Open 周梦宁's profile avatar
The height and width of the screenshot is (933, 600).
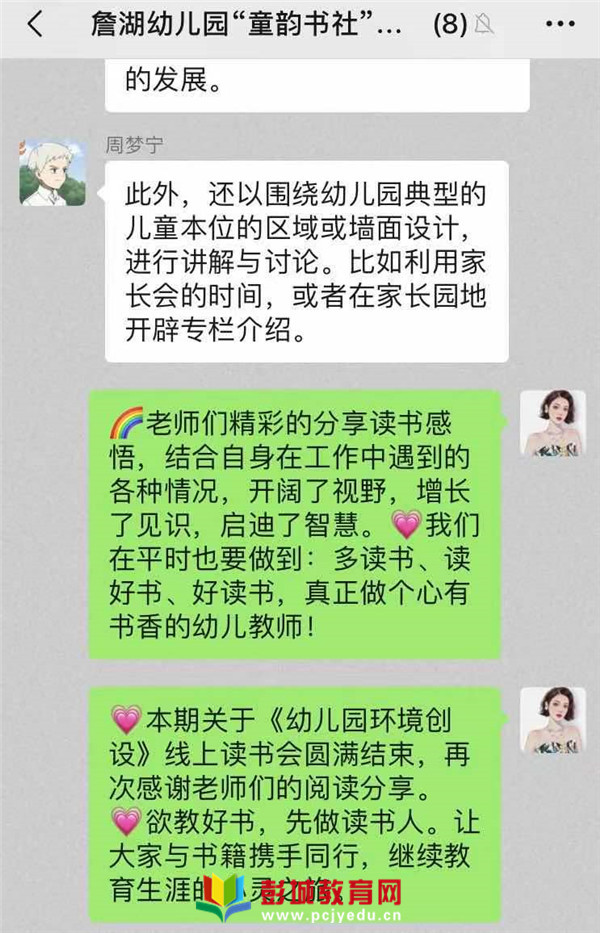(x=52, y=171)
